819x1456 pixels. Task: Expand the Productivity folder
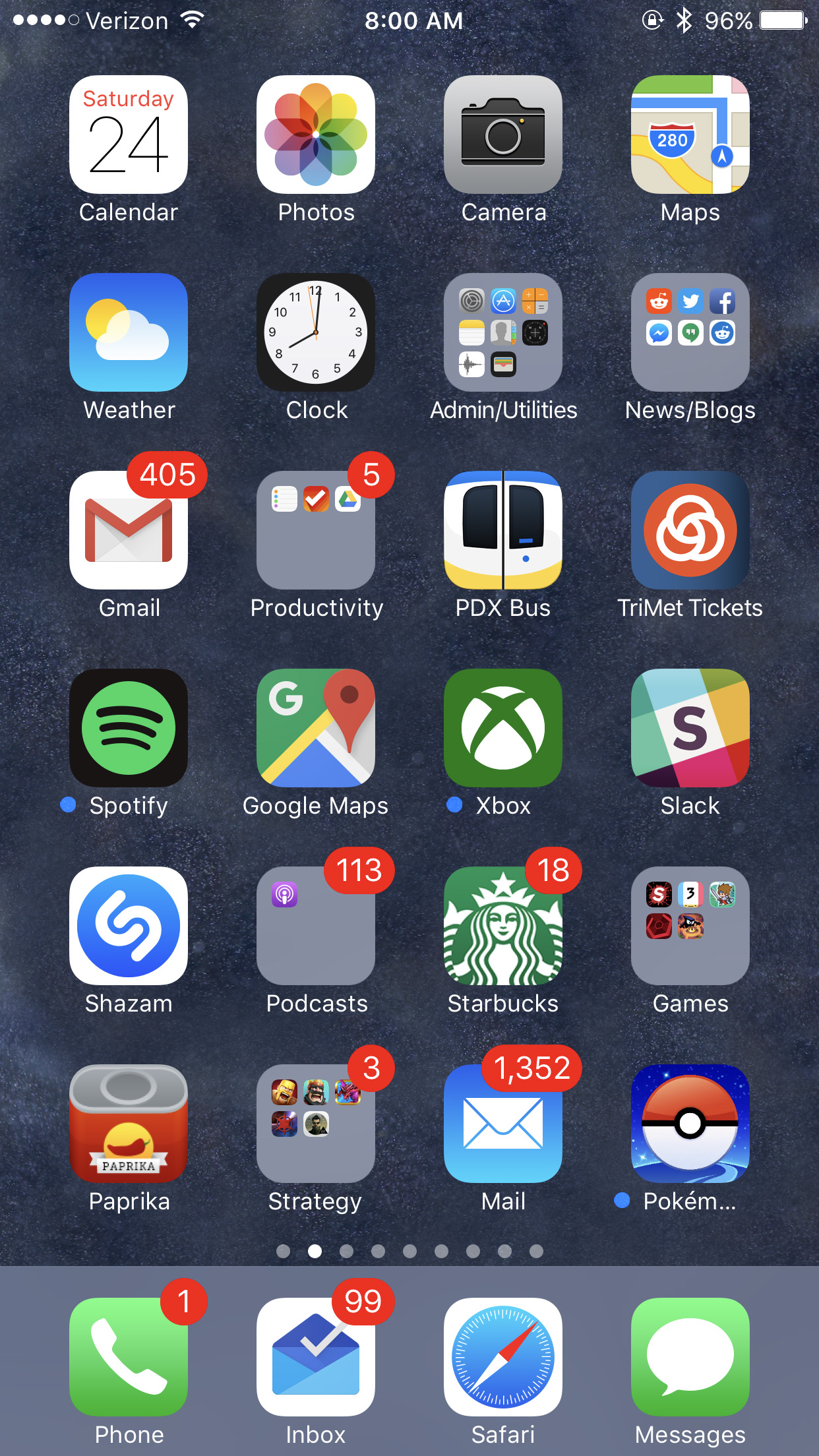(x=316, y=530)
